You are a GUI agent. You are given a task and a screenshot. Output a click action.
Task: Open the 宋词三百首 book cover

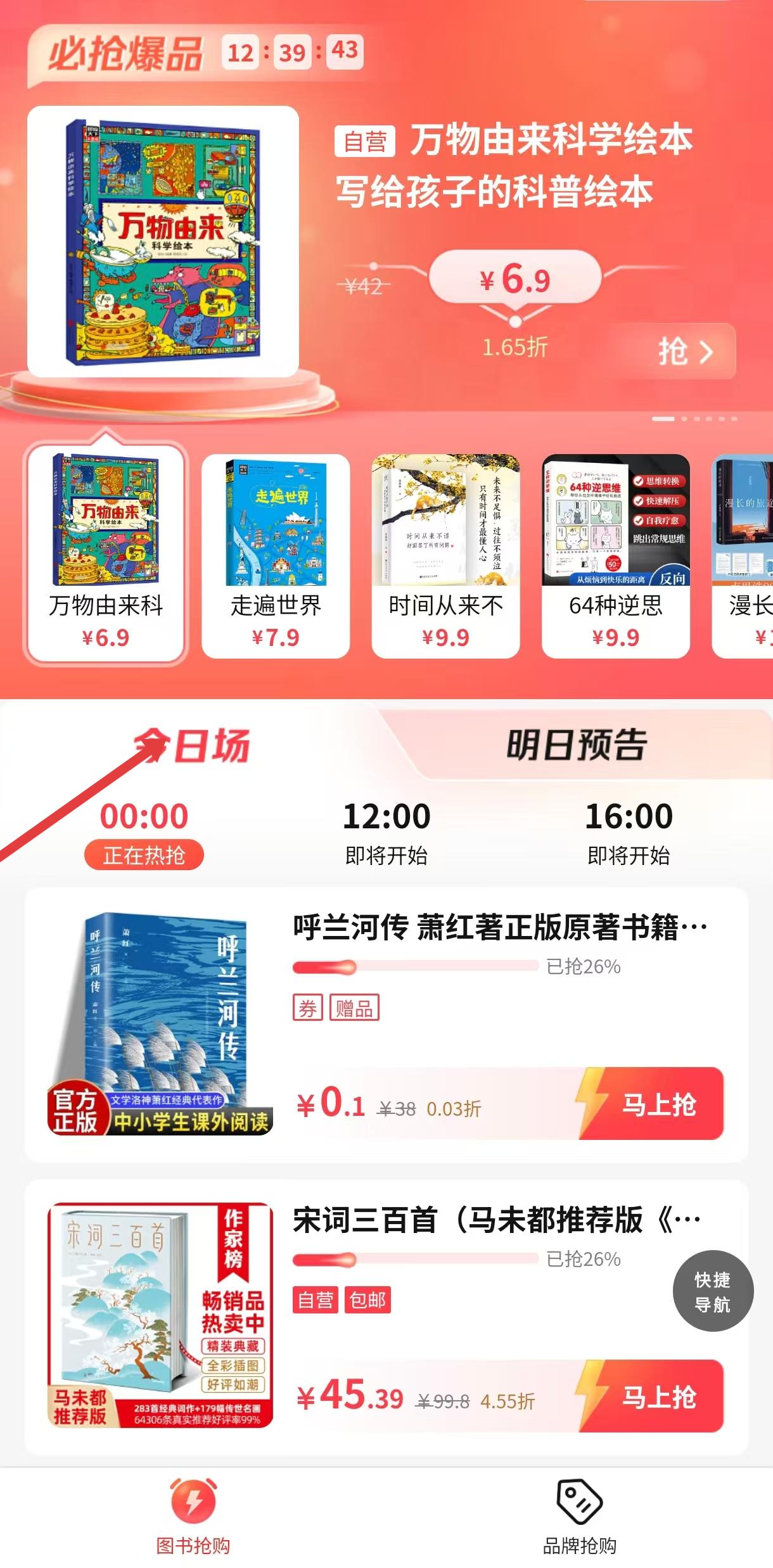tap(160, 1315)
